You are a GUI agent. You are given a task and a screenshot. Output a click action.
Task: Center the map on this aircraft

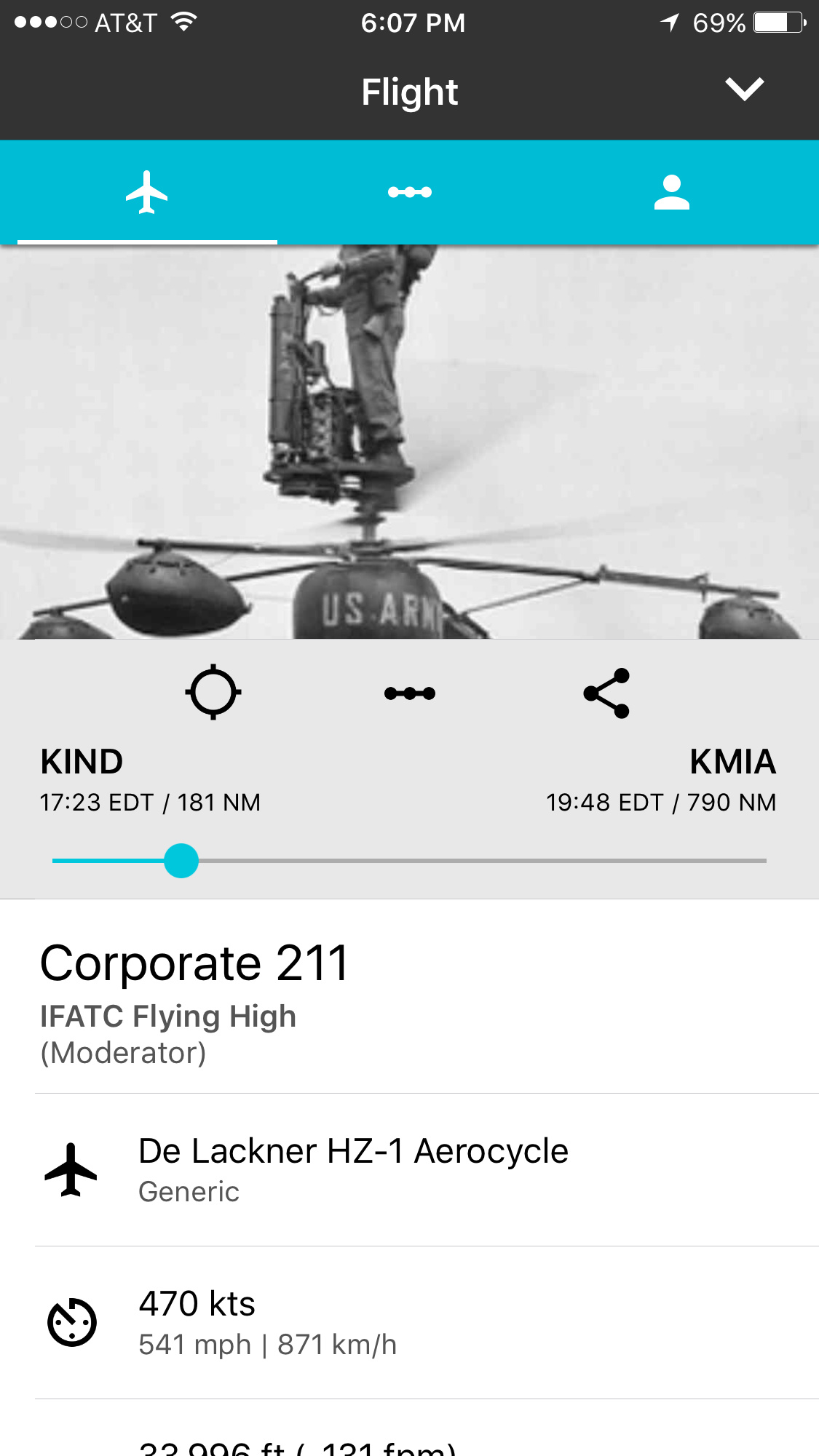point(213,692)
